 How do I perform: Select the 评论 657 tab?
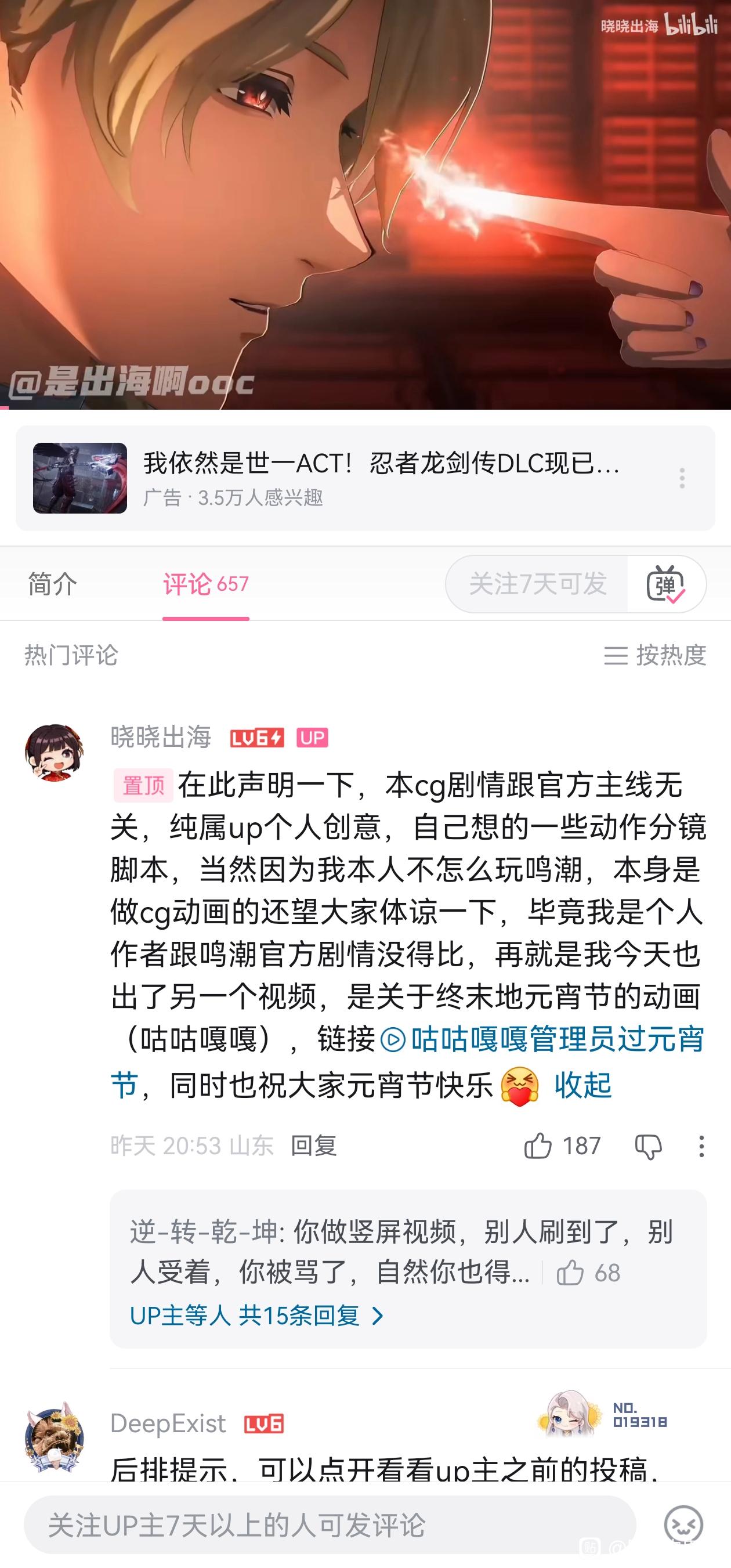206,584
